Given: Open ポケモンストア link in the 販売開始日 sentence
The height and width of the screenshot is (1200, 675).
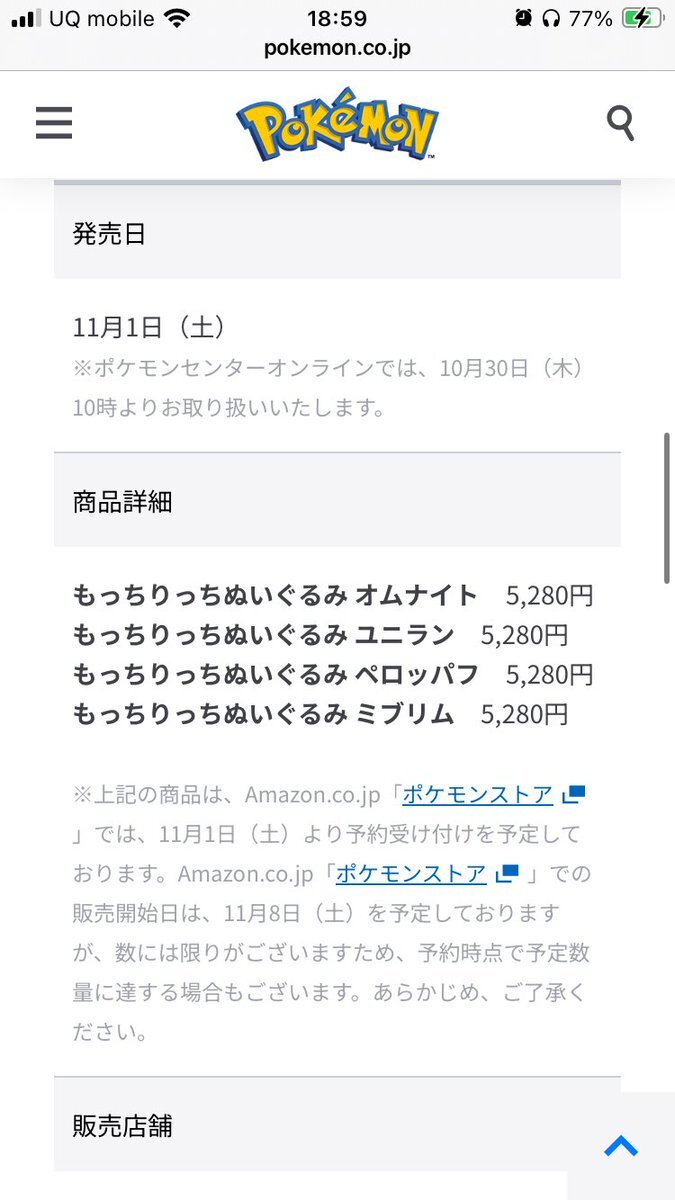Looking at the screenshot, I should pos(411,873).
